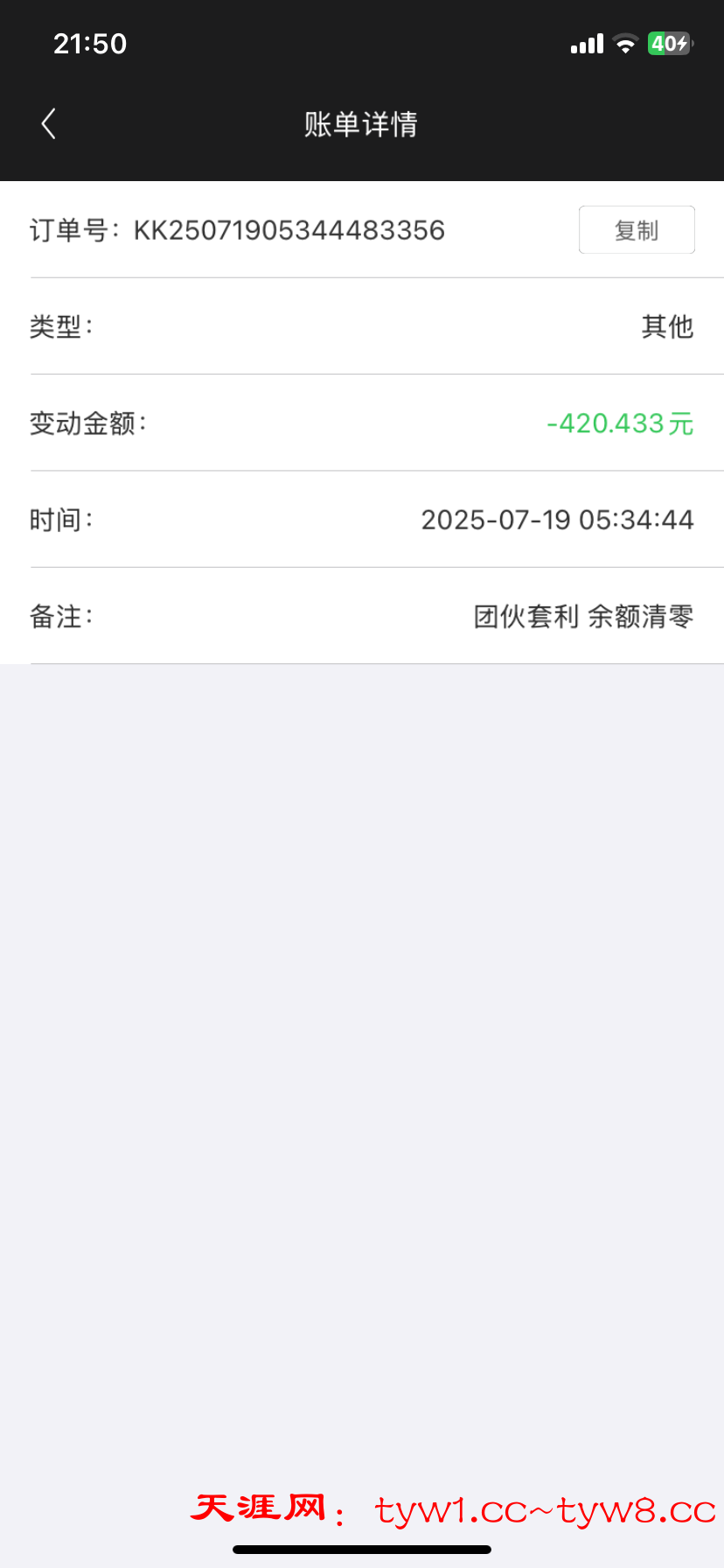
Task: Expand the 备注 remark row
Action: 59,616
